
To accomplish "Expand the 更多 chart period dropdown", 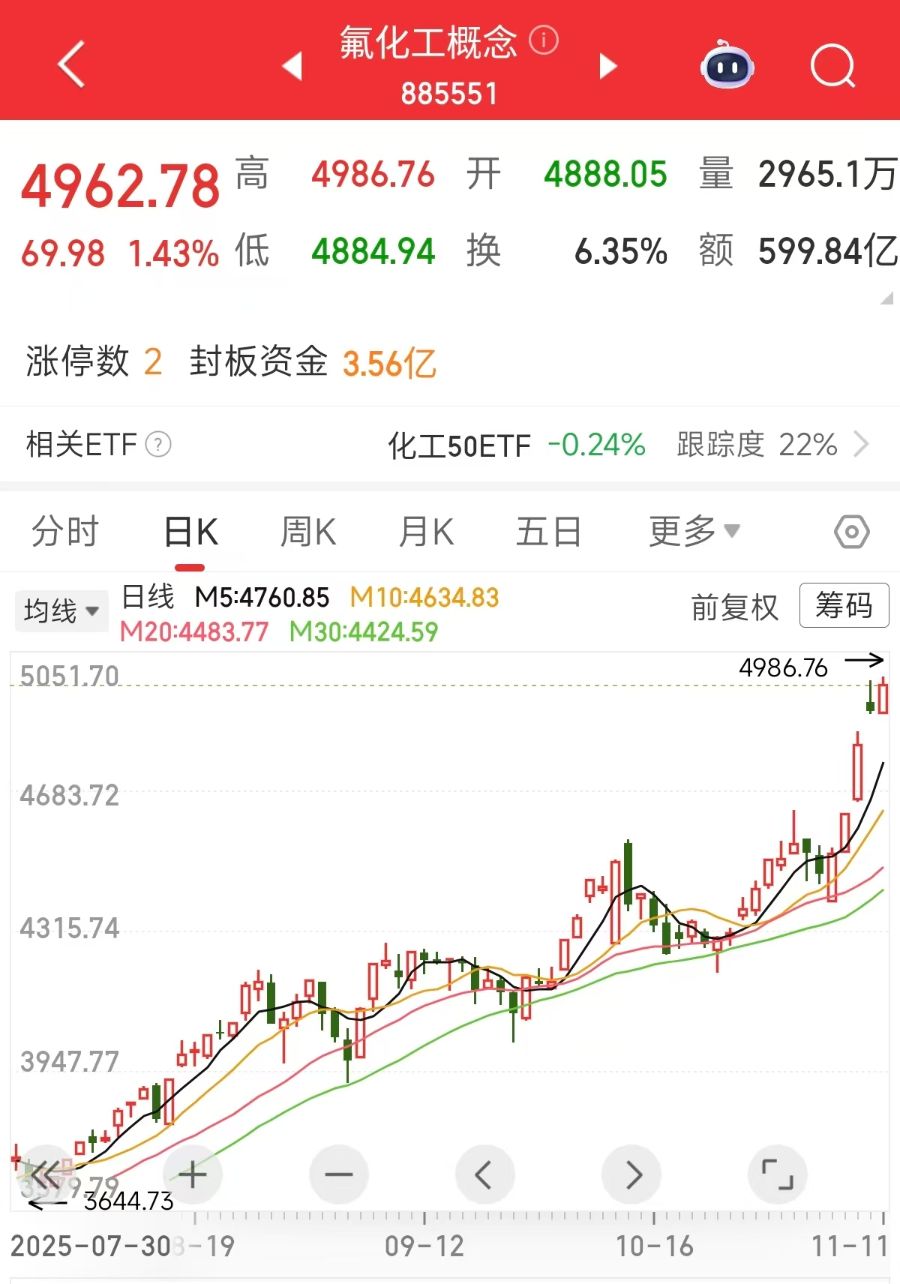I will (x=694, y=532).
